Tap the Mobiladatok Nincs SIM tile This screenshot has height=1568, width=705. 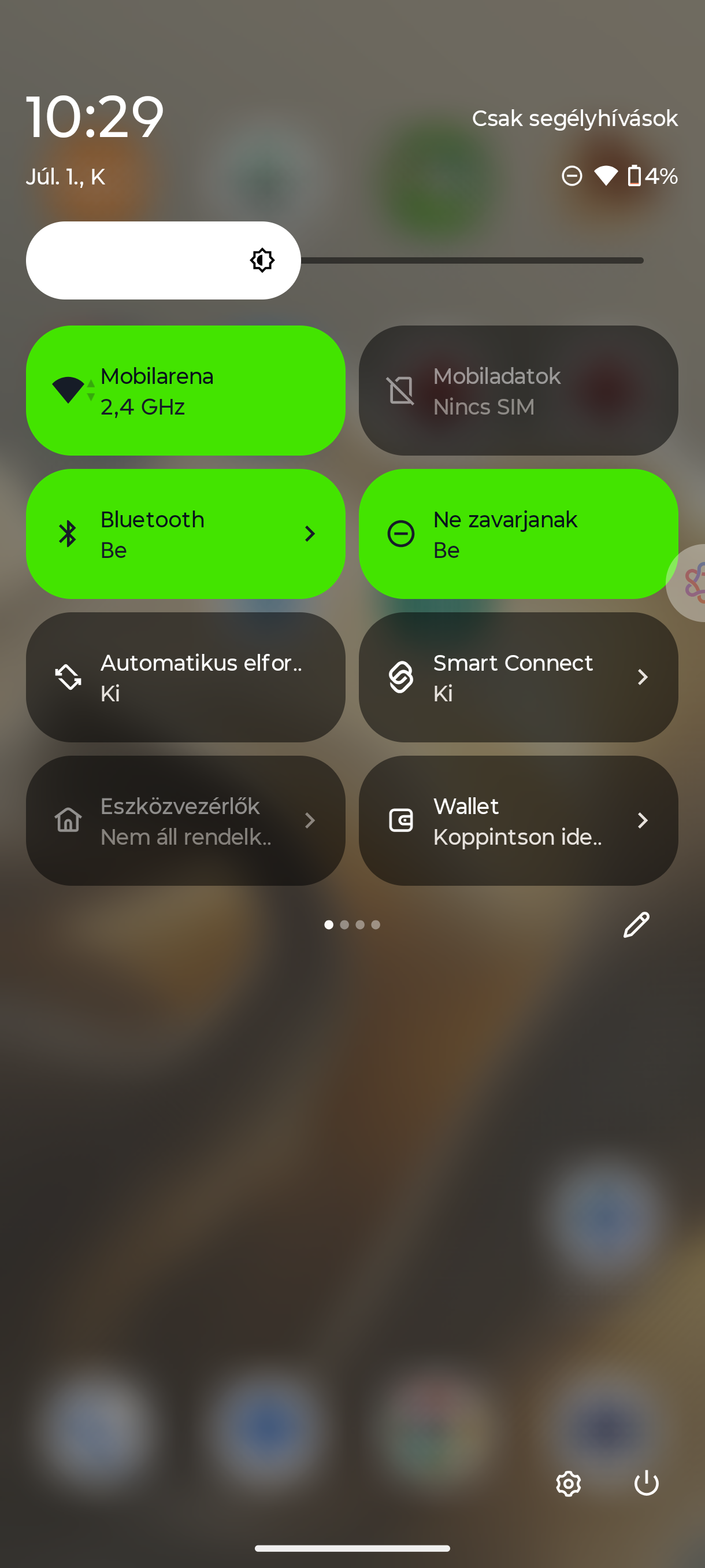point(518,390)
